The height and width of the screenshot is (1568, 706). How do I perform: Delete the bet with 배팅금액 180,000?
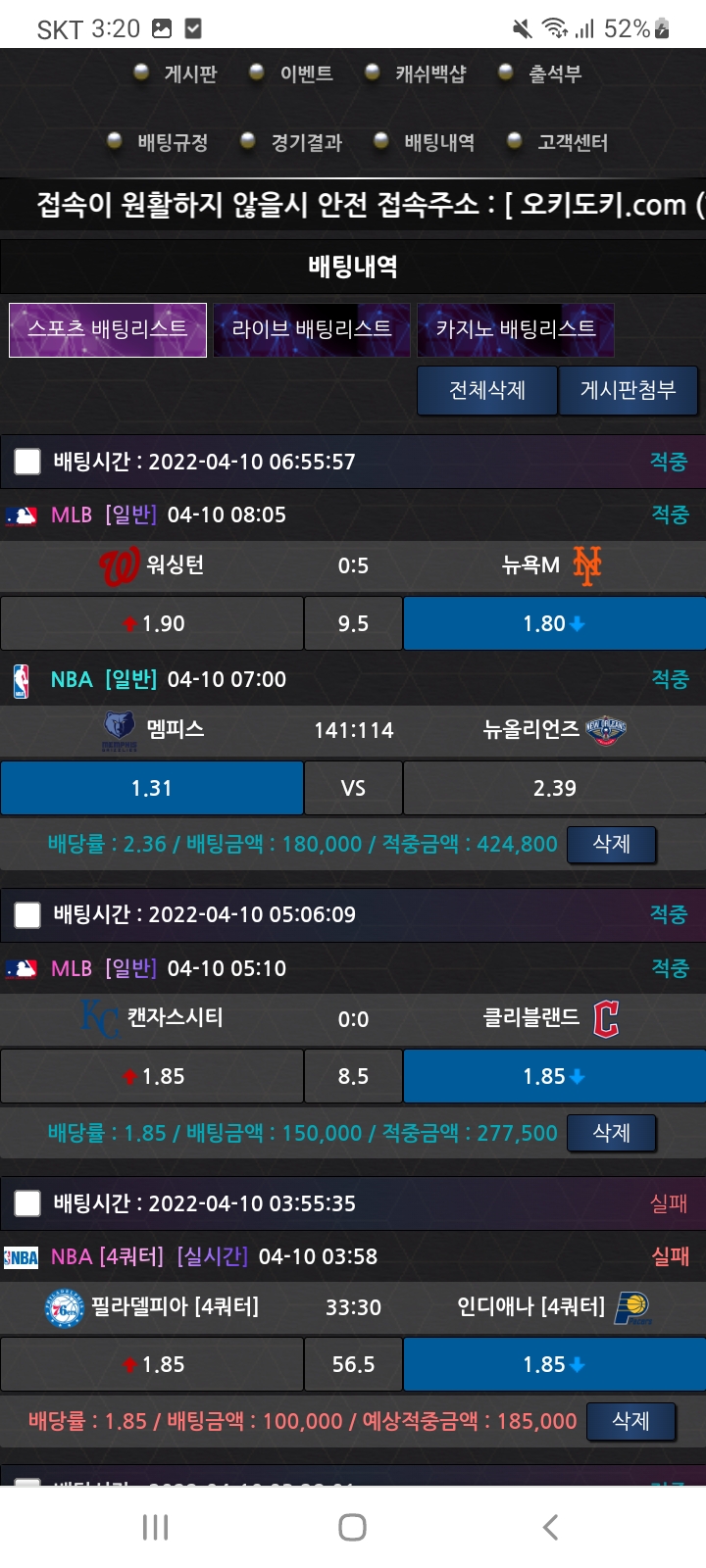(x=611, y=845)
